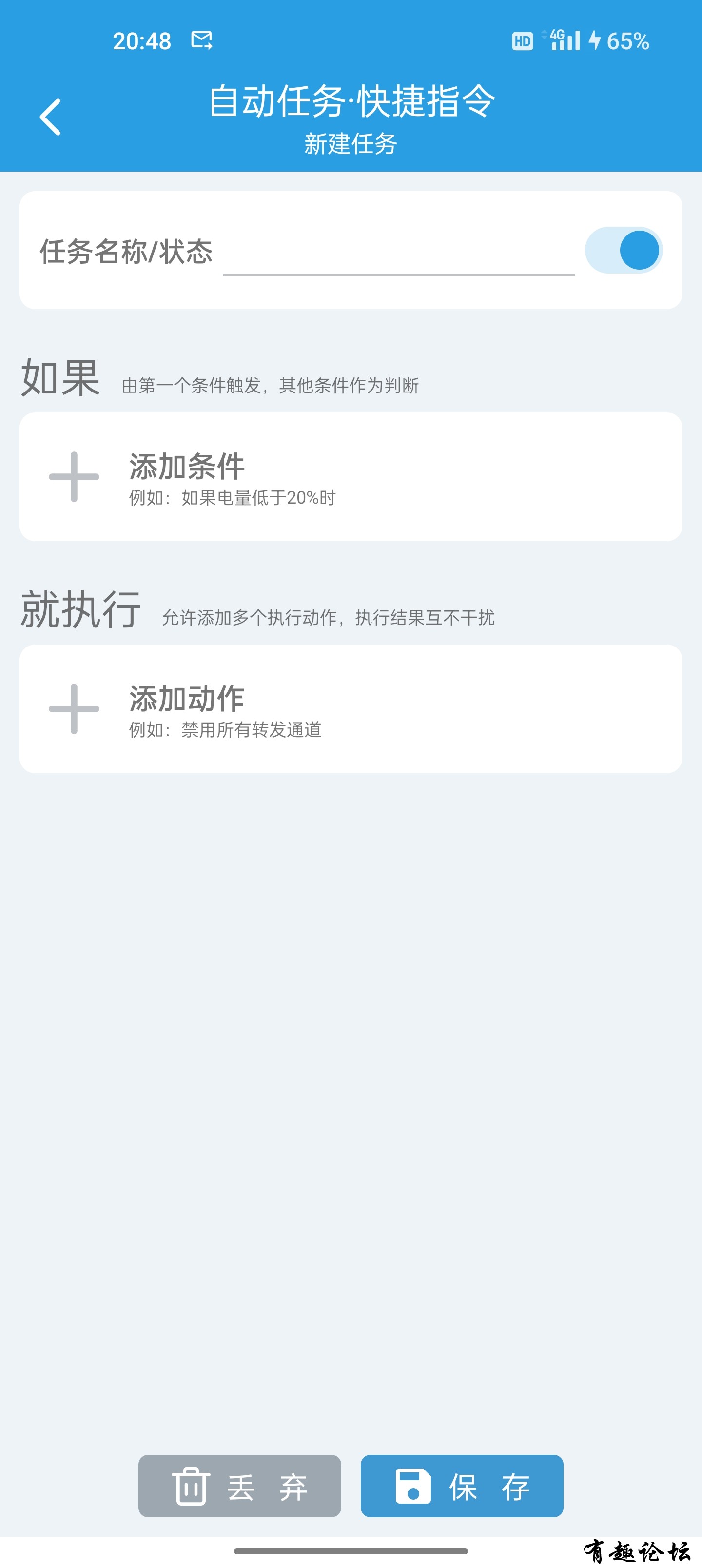Image resolution: width=702 pixels, height=1568 pixels.
Task: Go back from the 新建任务 screen
Action: click(50, 117)
